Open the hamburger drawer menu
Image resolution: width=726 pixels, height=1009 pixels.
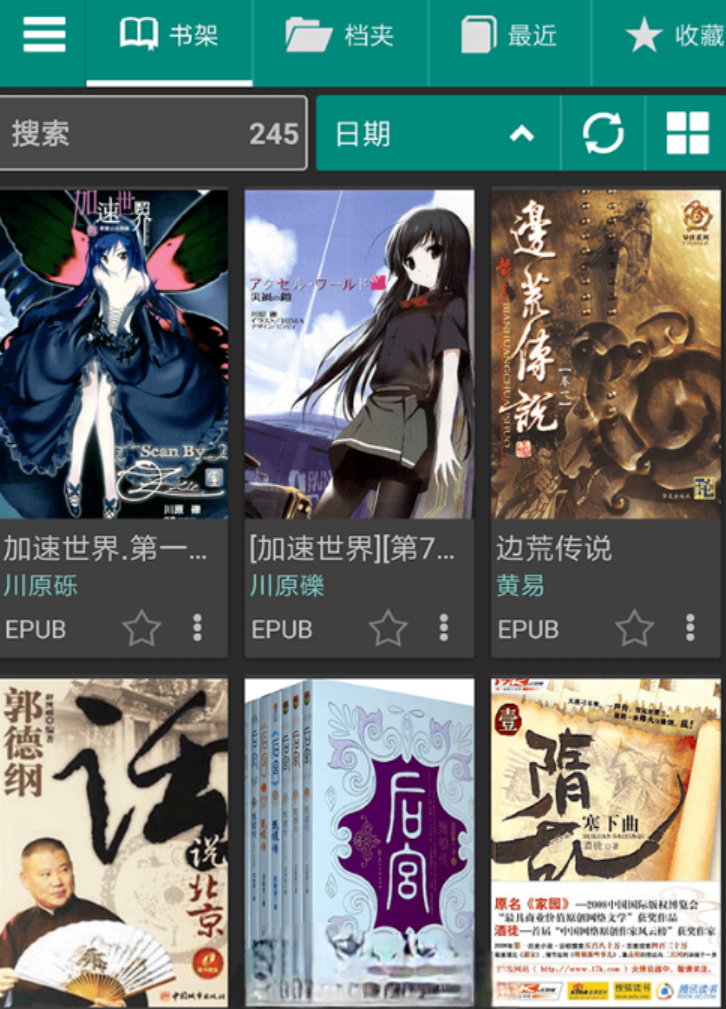click(43, 35)
